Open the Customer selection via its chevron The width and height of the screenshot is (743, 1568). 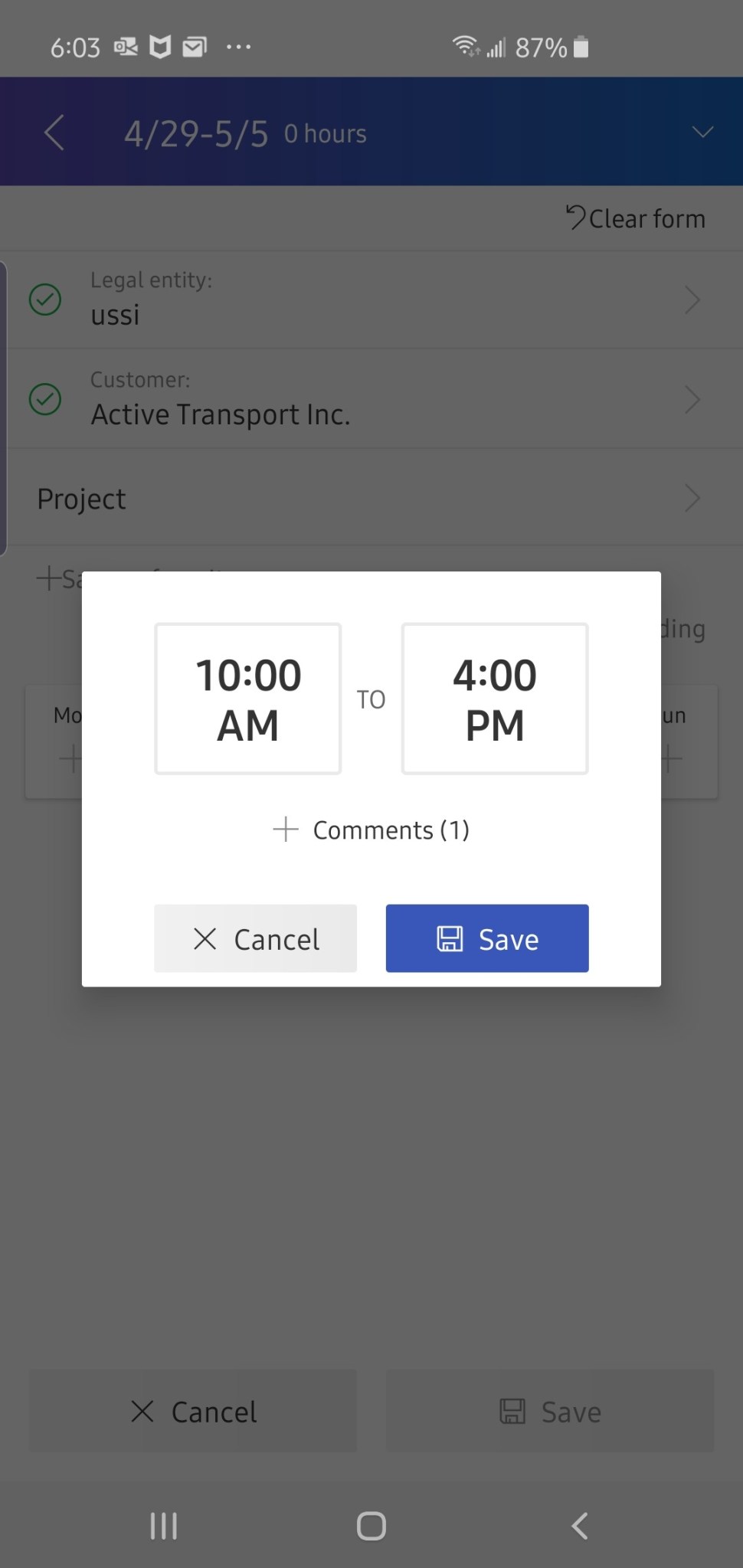point(692,399)
